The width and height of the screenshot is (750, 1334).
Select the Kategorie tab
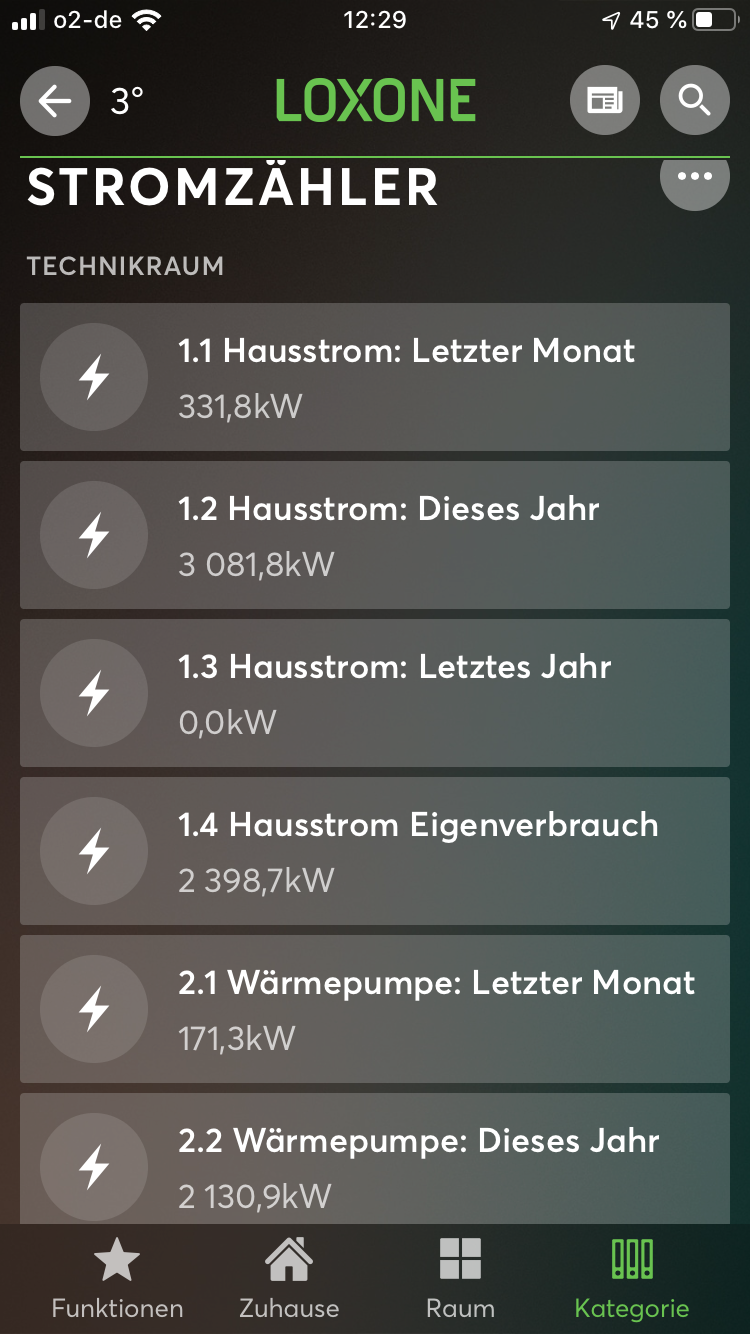[632, 1278]
